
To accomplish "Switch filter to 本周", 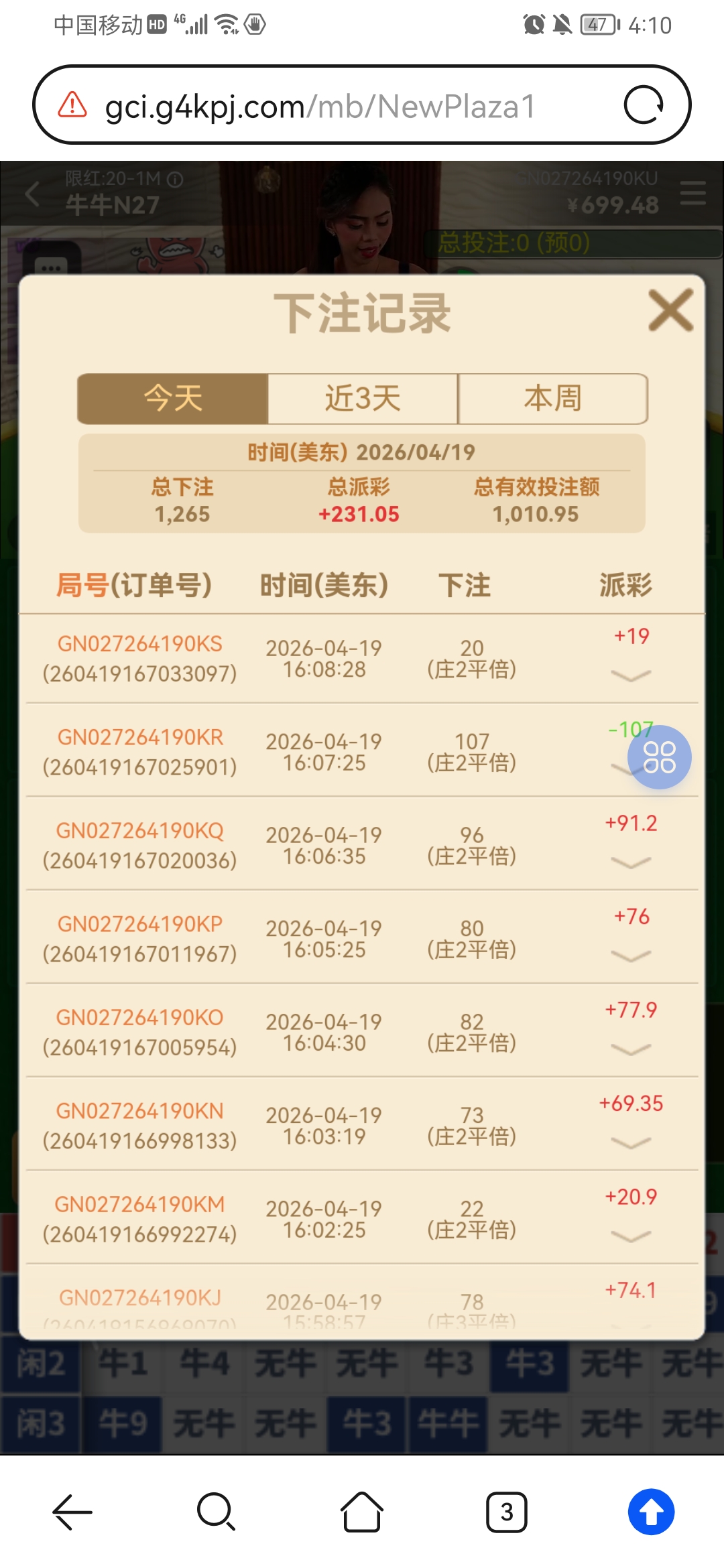I will (552, 399).
